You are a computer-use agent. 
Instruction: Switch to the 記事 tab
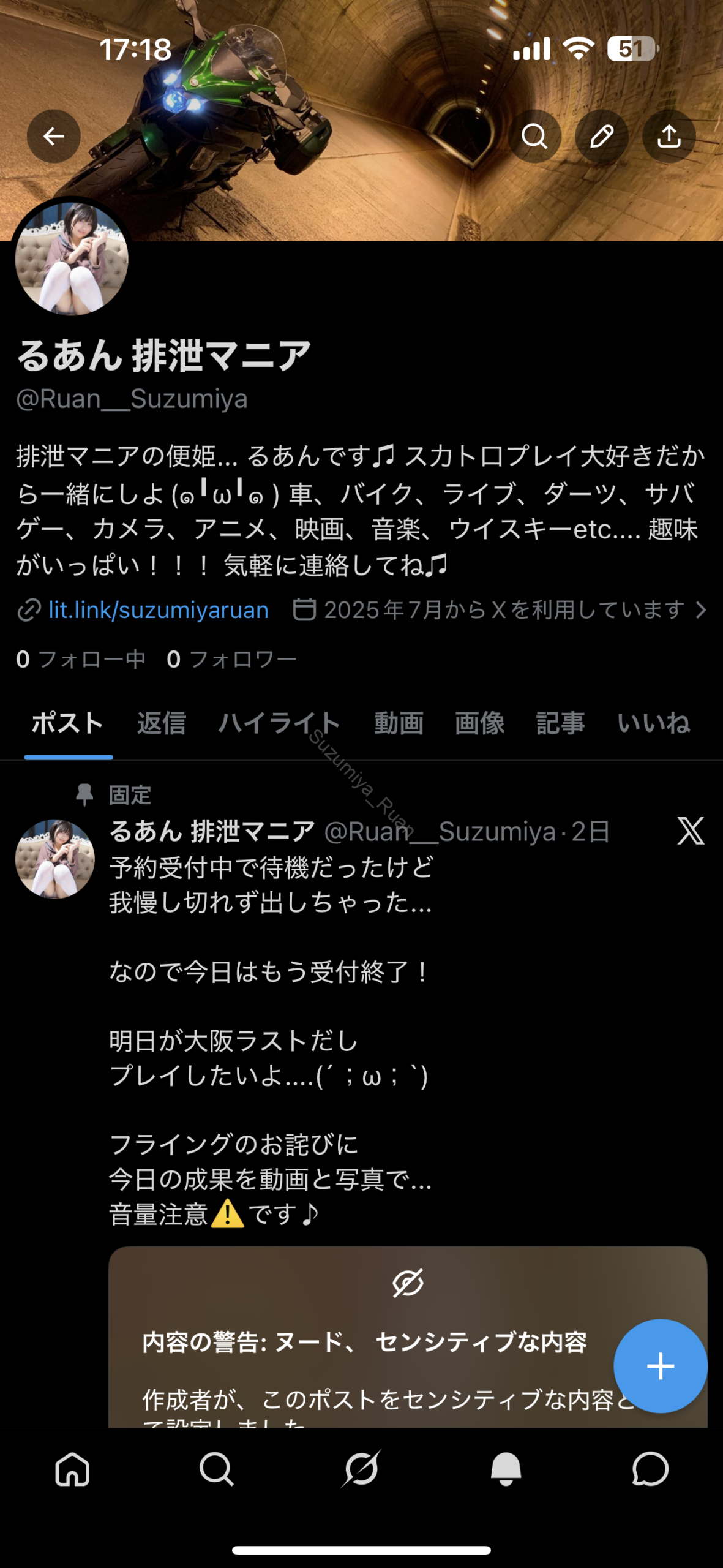(x=560, y=723)
